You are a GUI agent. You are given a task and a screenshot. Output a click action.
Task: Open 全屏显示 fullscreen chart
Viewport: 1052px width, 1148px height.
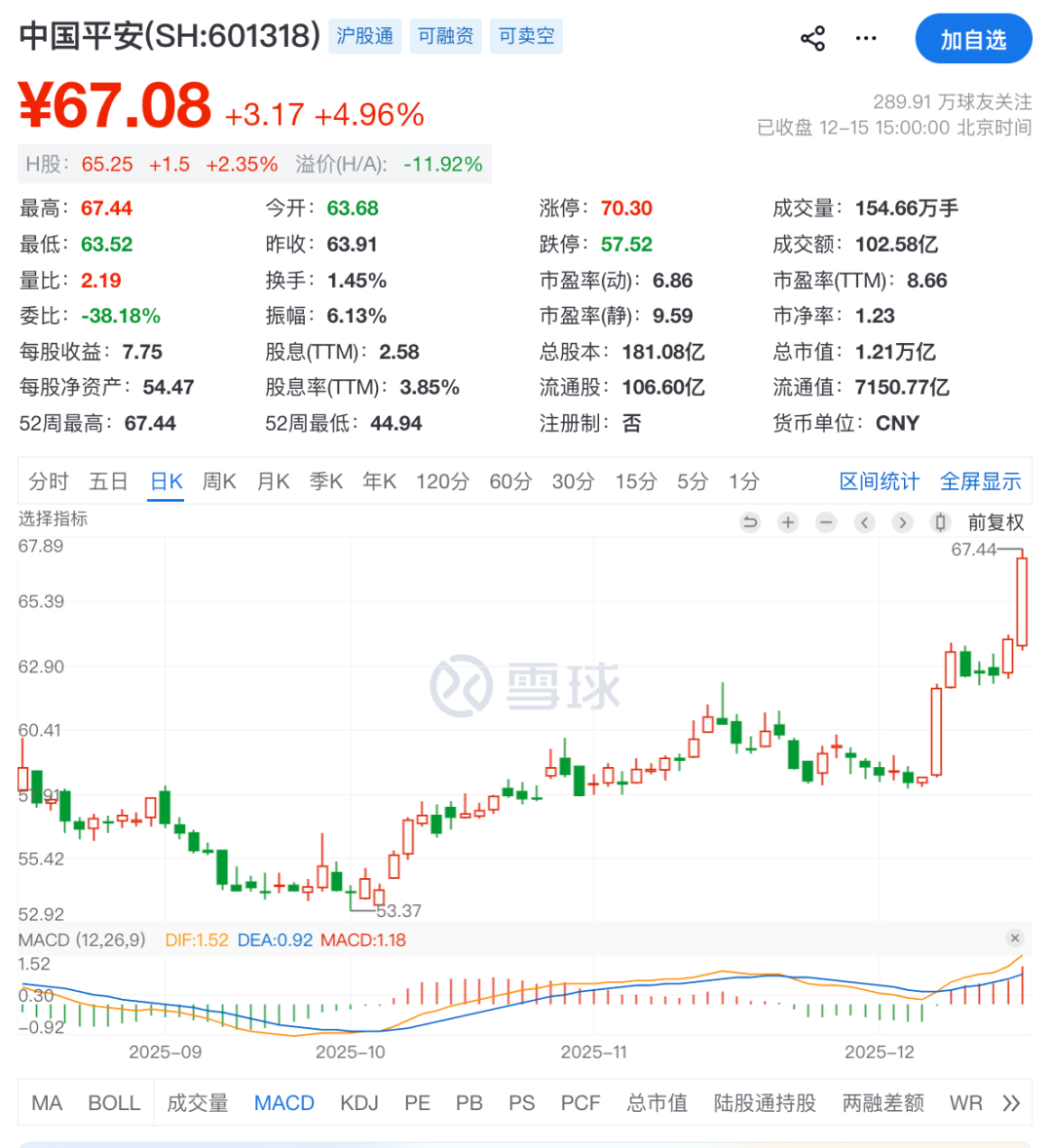click(980, 481)
